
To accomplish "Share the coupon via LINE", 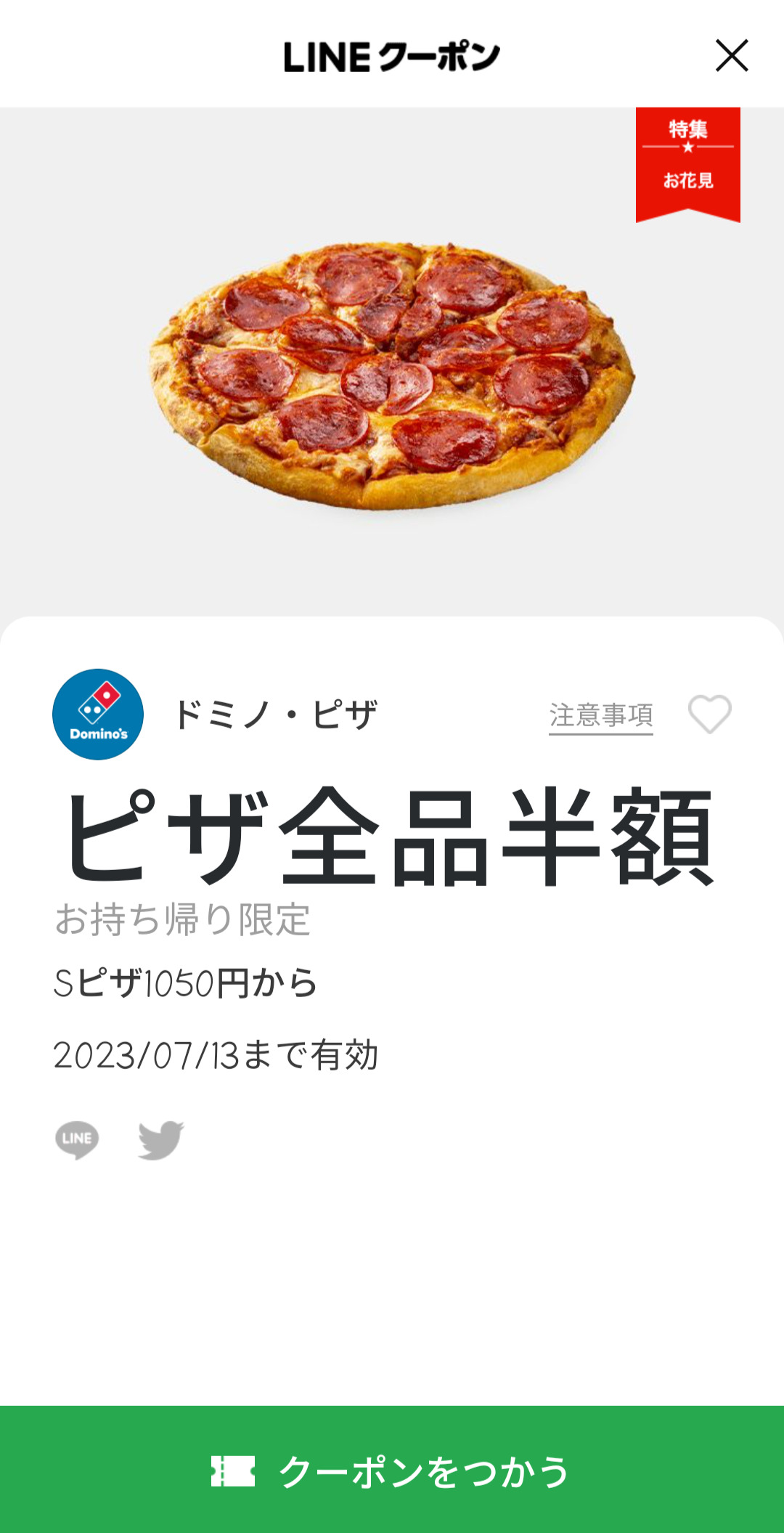I will pyautogui.click(x=77, y=1139).
